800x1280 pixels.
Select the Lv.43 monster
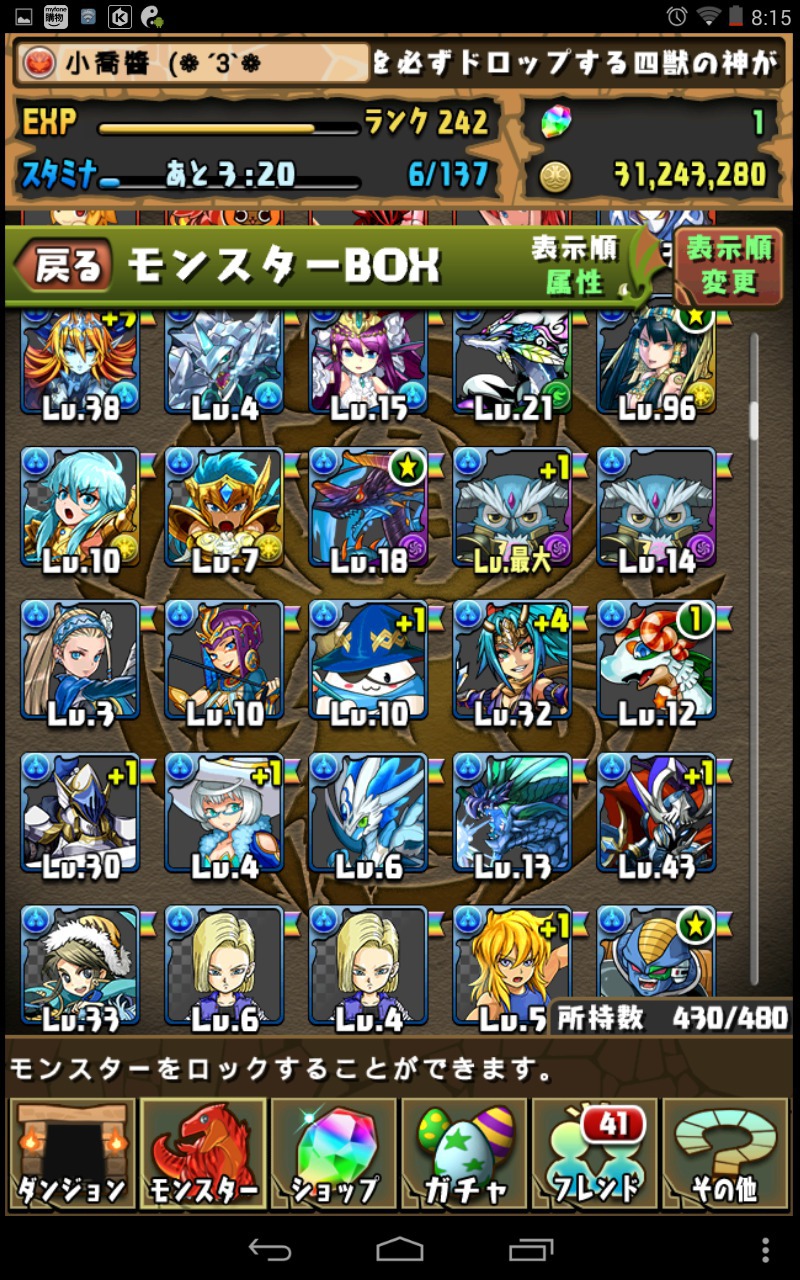click(657, 817)
